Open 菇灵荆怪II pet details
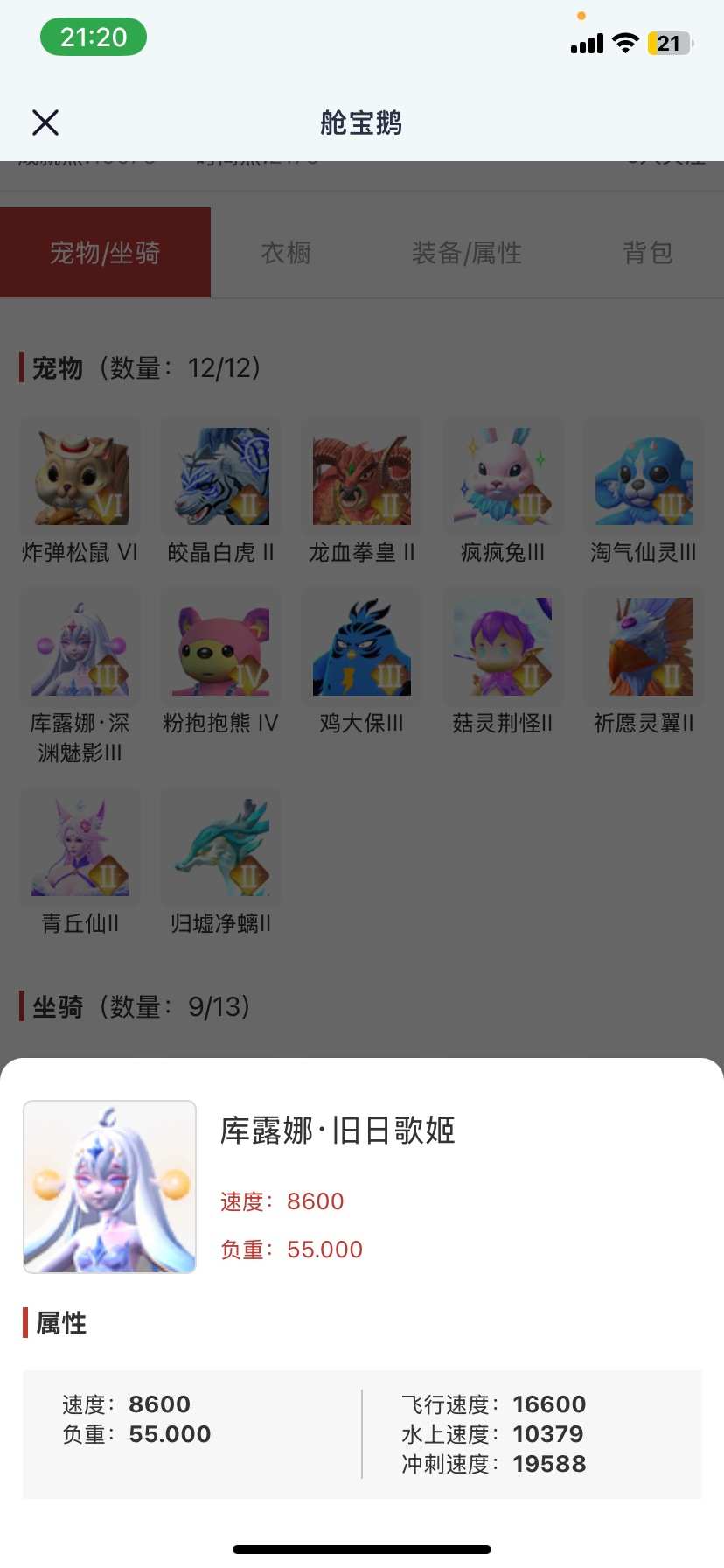Screen dimensions: 724x1568 503,647
